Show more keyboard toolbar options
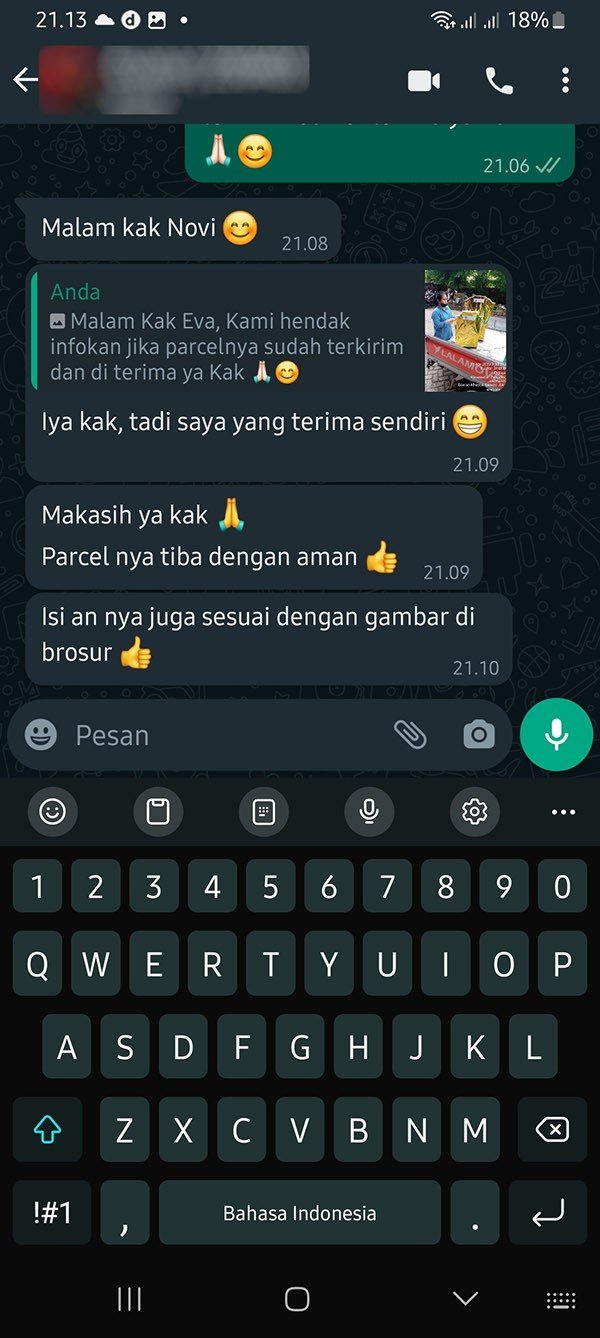 click(563, 812)
